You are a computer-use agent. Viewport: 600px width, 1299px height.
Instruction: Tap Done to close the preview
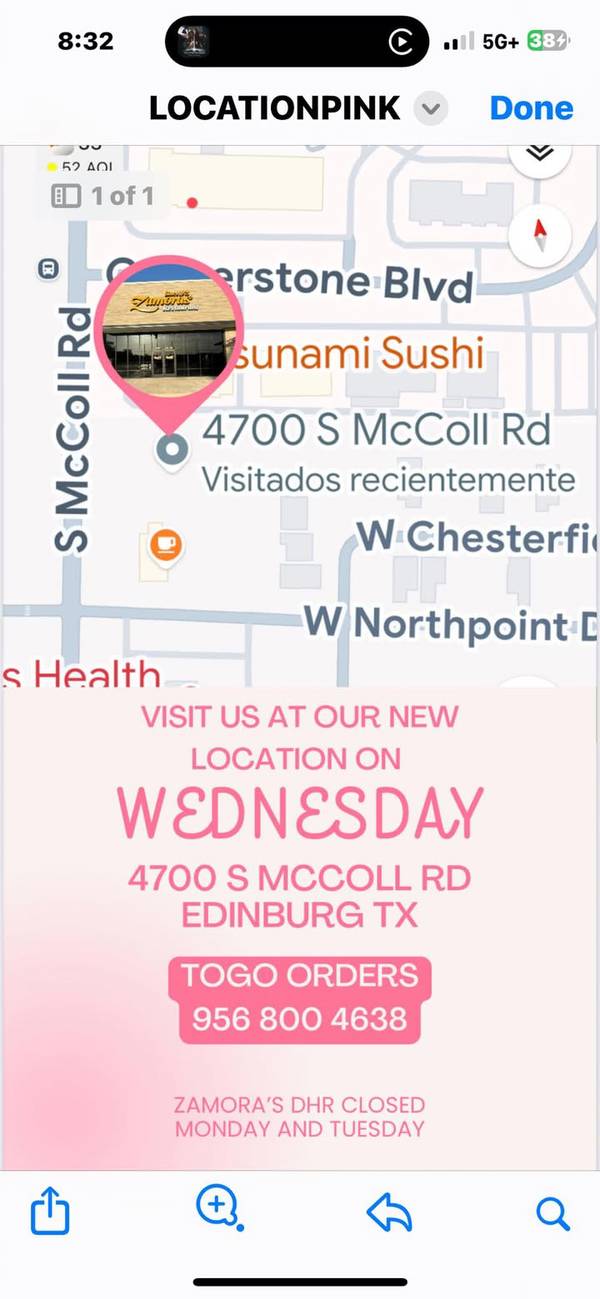[x=531, y=108]
